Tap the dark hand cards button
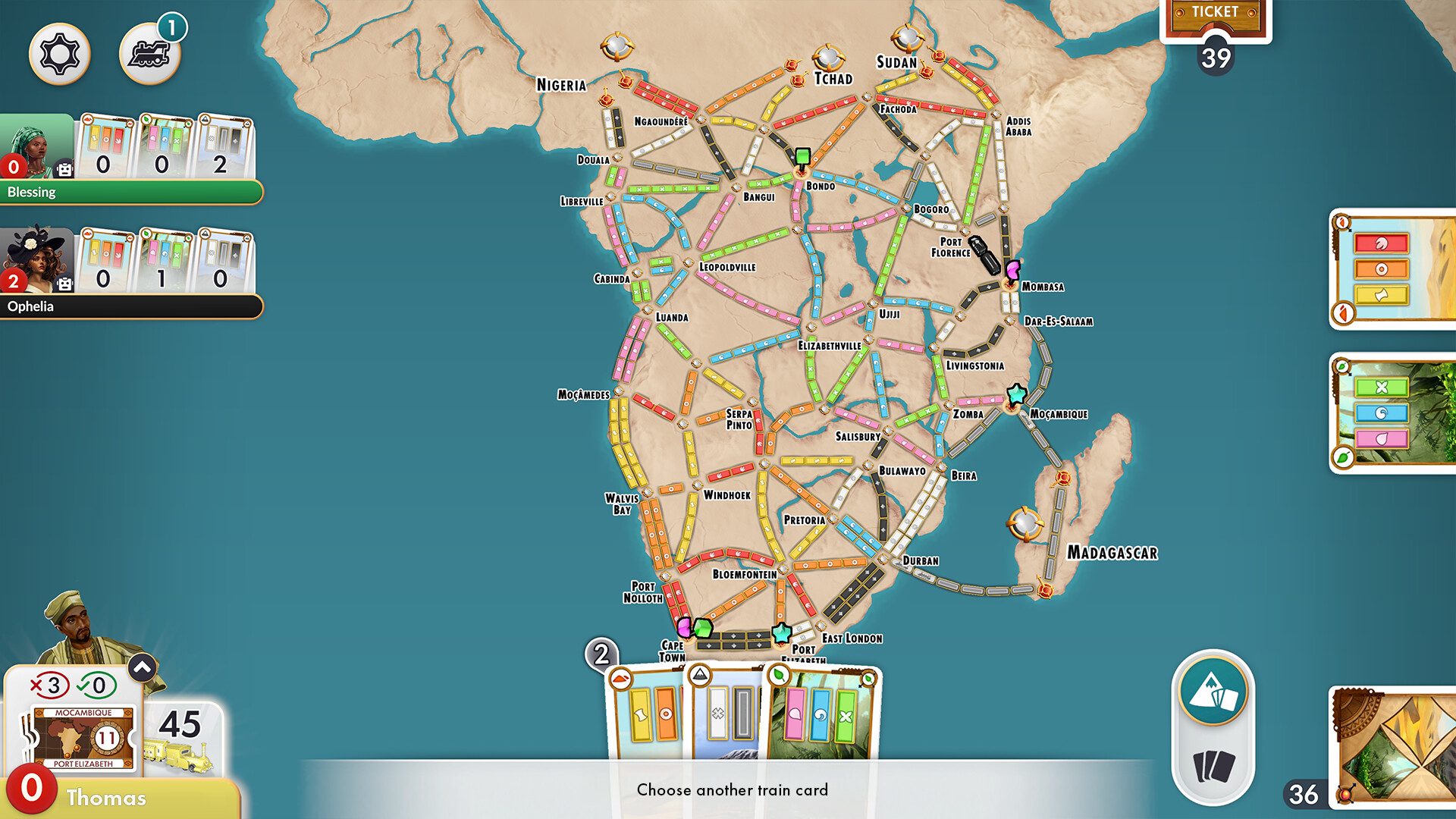The width and height of the screenshot is (1456, 819). coord(1213,766)
